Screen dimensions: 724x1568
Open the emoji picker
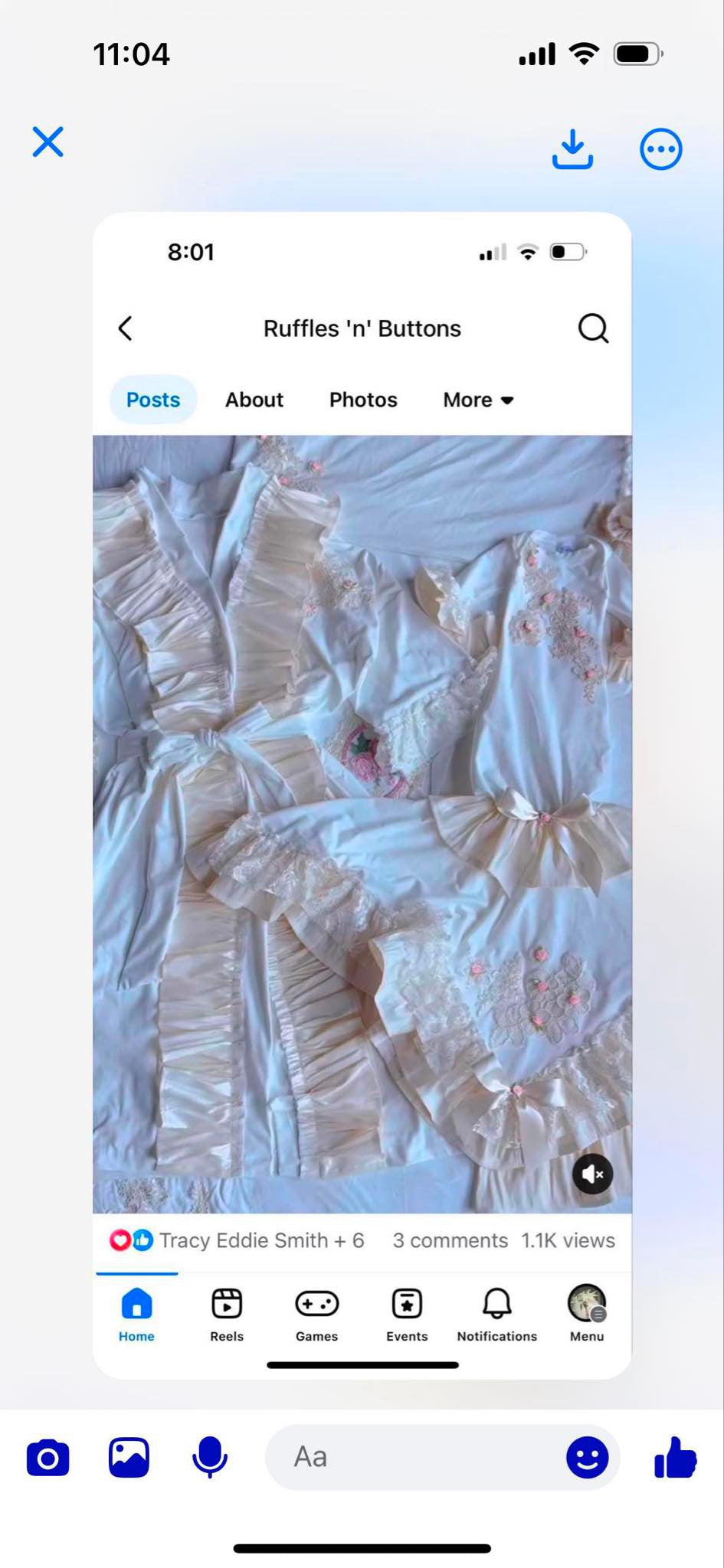coord(587,1457)
